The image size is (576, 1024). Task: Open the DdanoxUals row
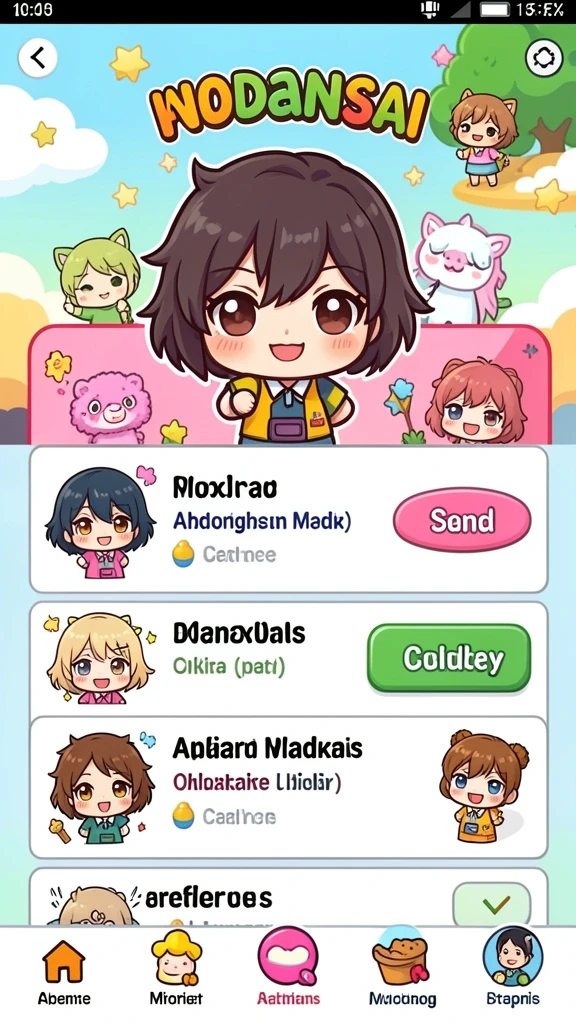(x=288, y=660)
